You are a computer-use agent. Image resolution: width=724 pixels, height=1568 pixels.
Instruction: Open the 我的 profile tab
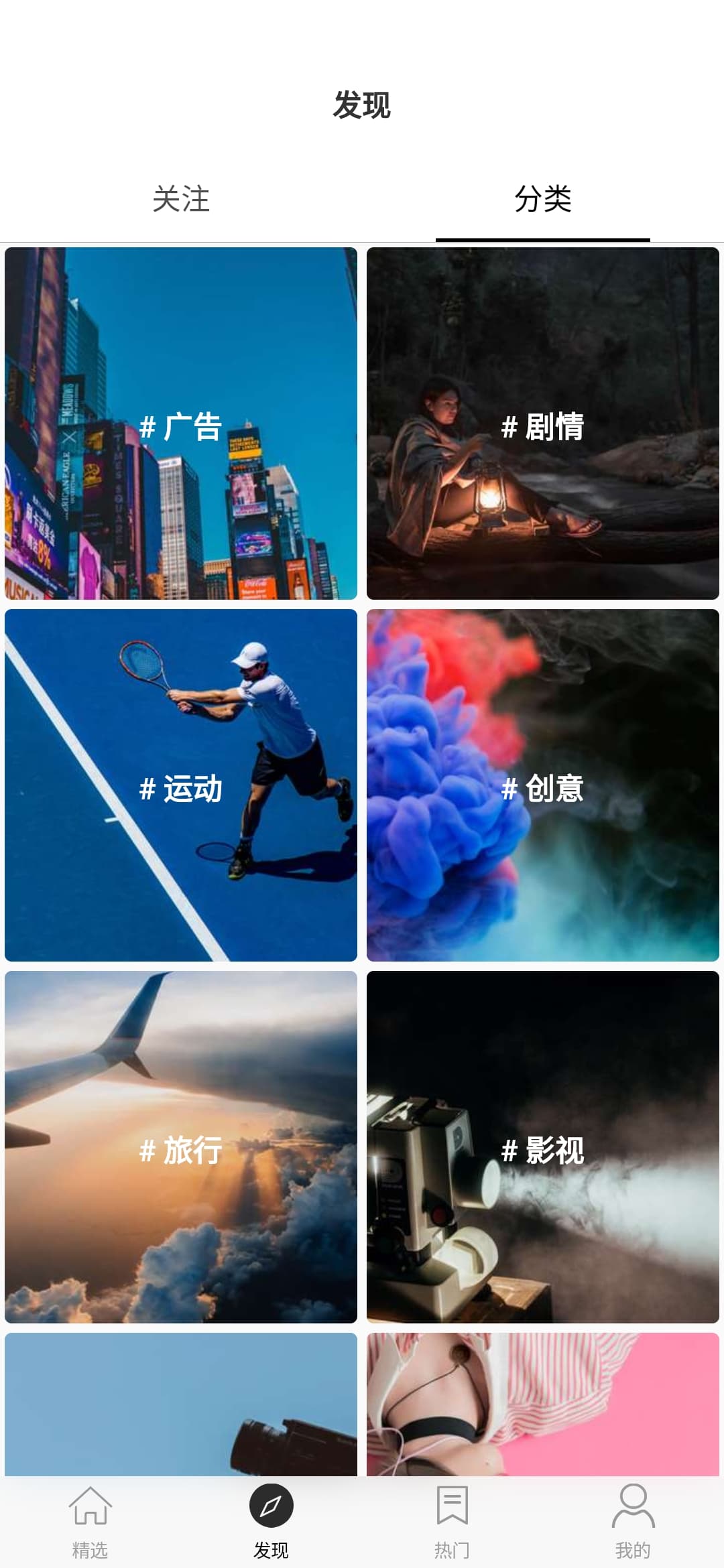633,1522
